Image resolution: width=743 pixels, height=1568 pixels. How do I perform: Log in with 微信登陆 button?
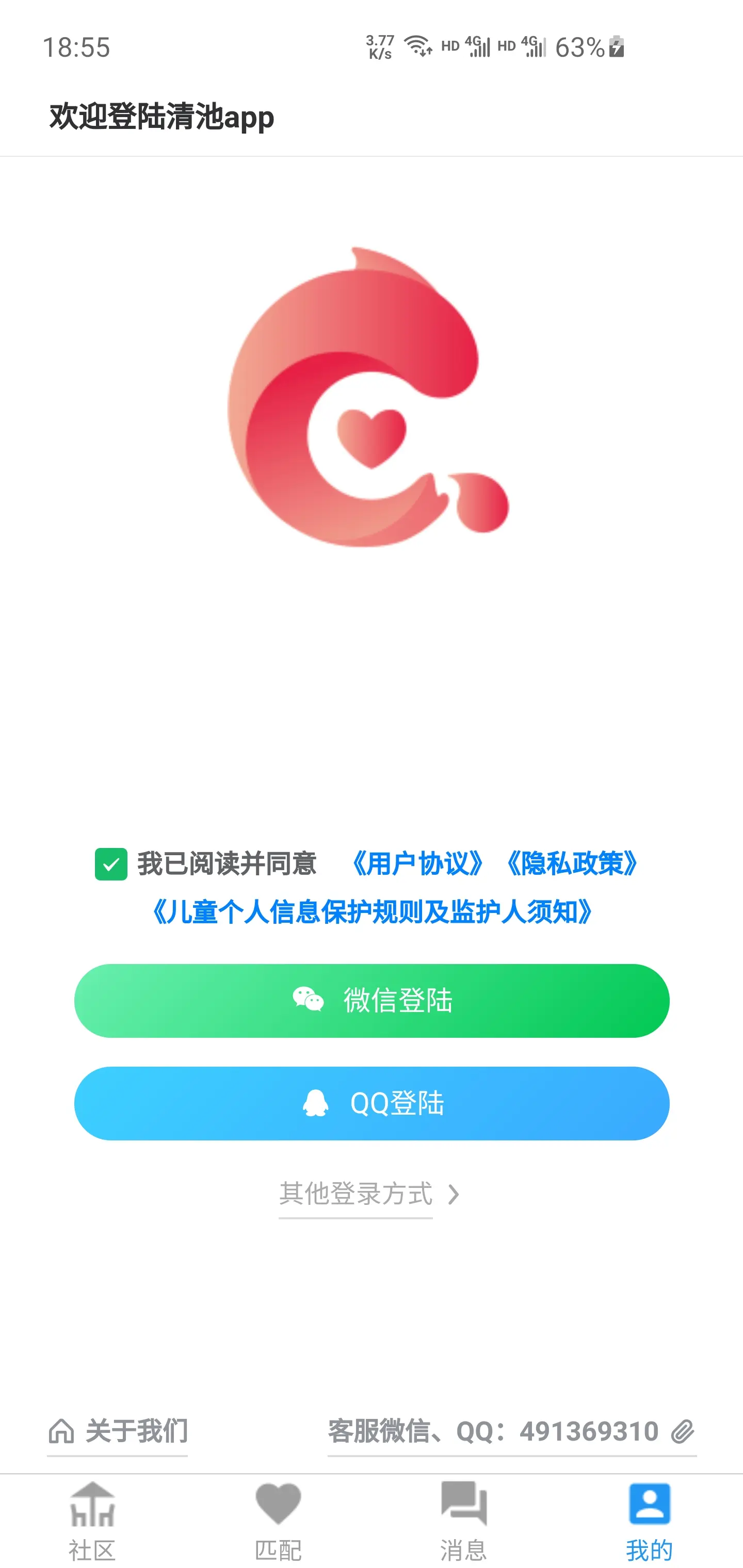click(x=372, y=1000)
